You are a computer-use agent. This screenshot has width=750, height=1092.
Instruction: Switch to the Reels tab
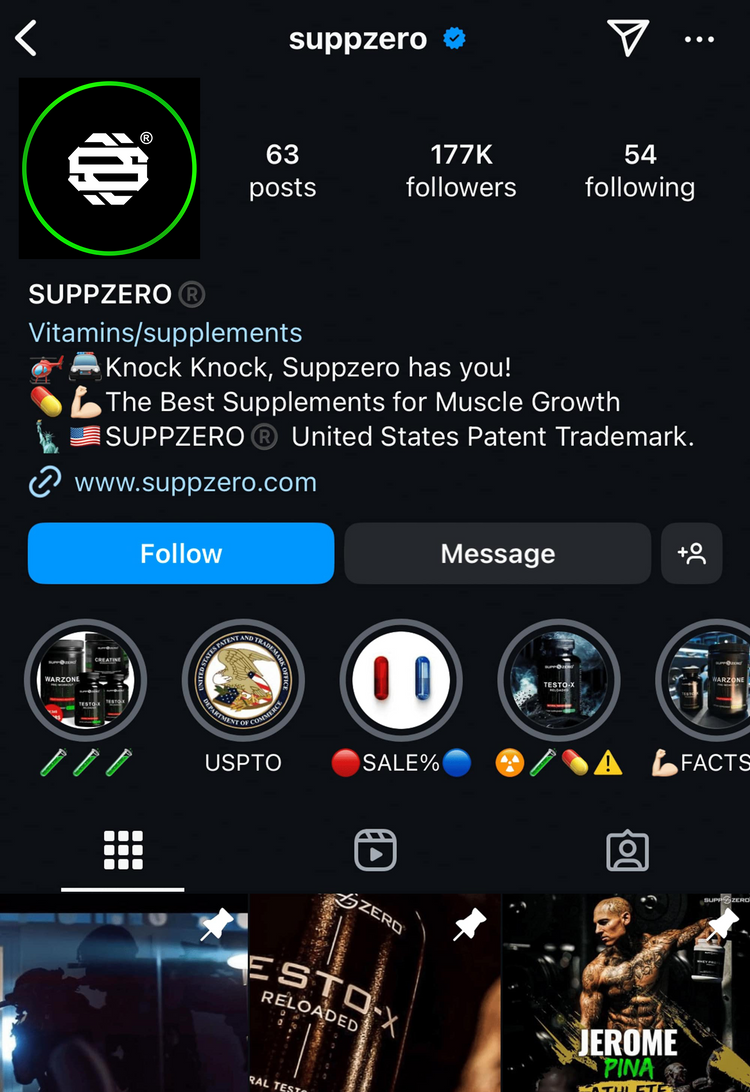[375, 851]
